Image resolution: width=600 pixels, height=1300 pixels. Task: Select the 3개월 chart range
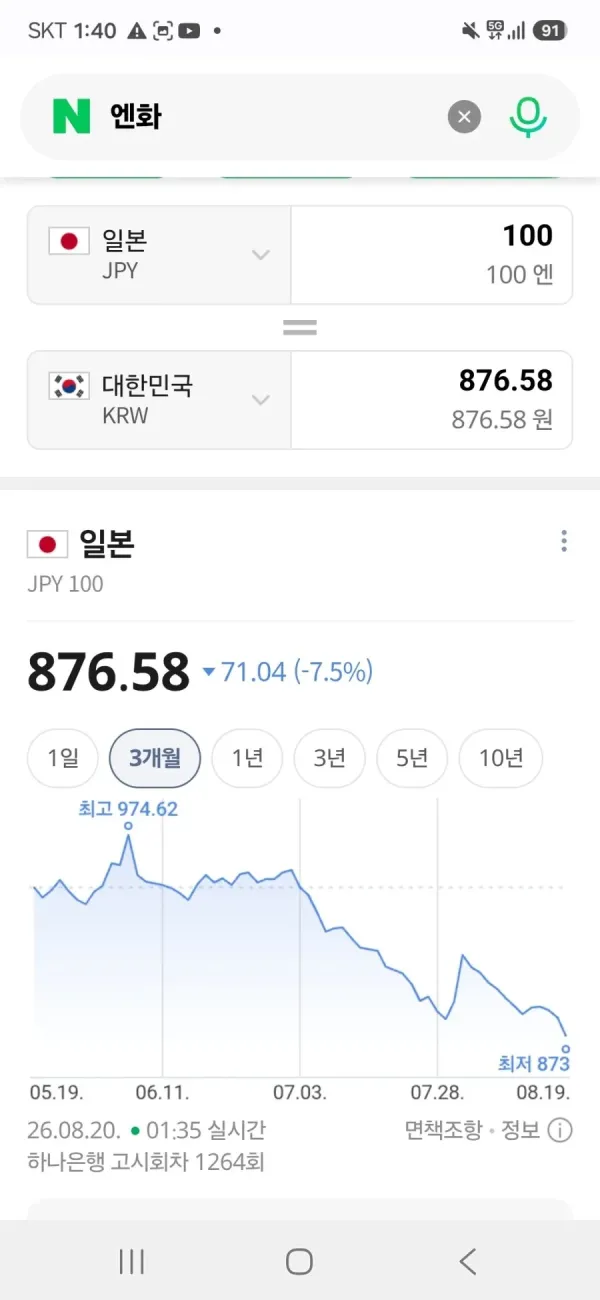pyautogui.click(x=155, y=758)
